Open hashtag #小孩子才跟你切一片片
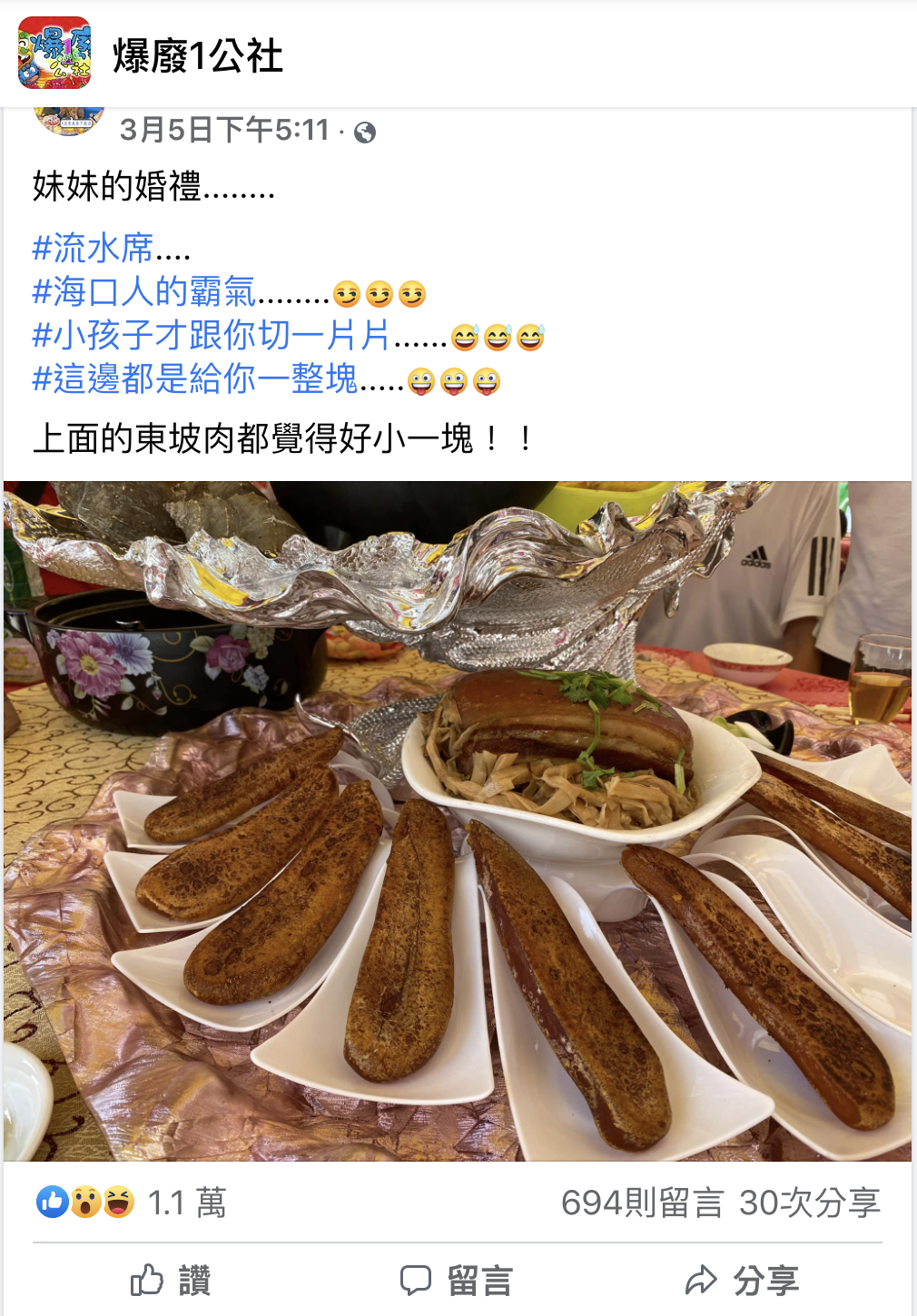917x1316 pixels. [x=211, y=335]
